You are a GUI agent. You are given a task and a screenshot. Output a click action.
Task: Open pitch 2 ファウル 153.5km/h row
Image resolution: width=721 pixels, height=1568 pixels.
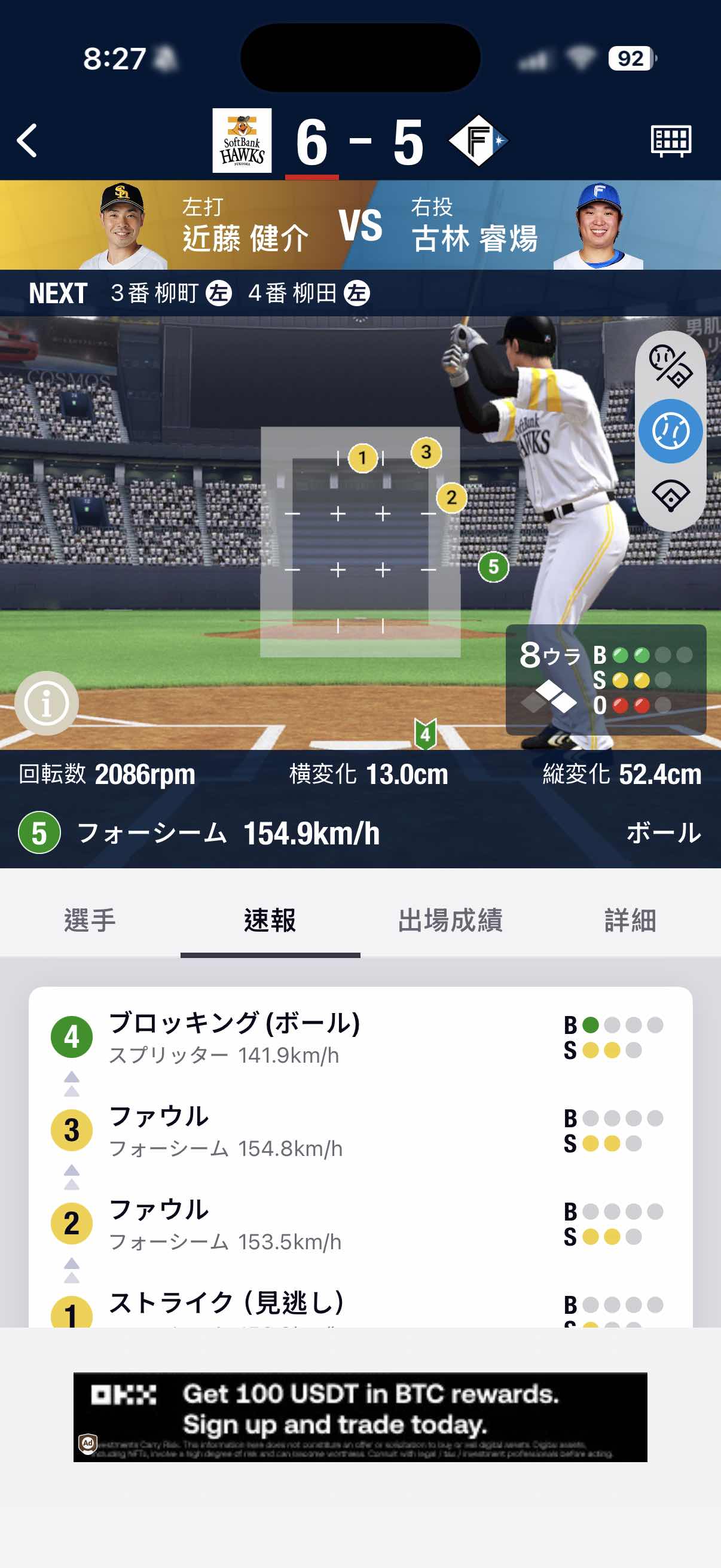(304, 1224)
